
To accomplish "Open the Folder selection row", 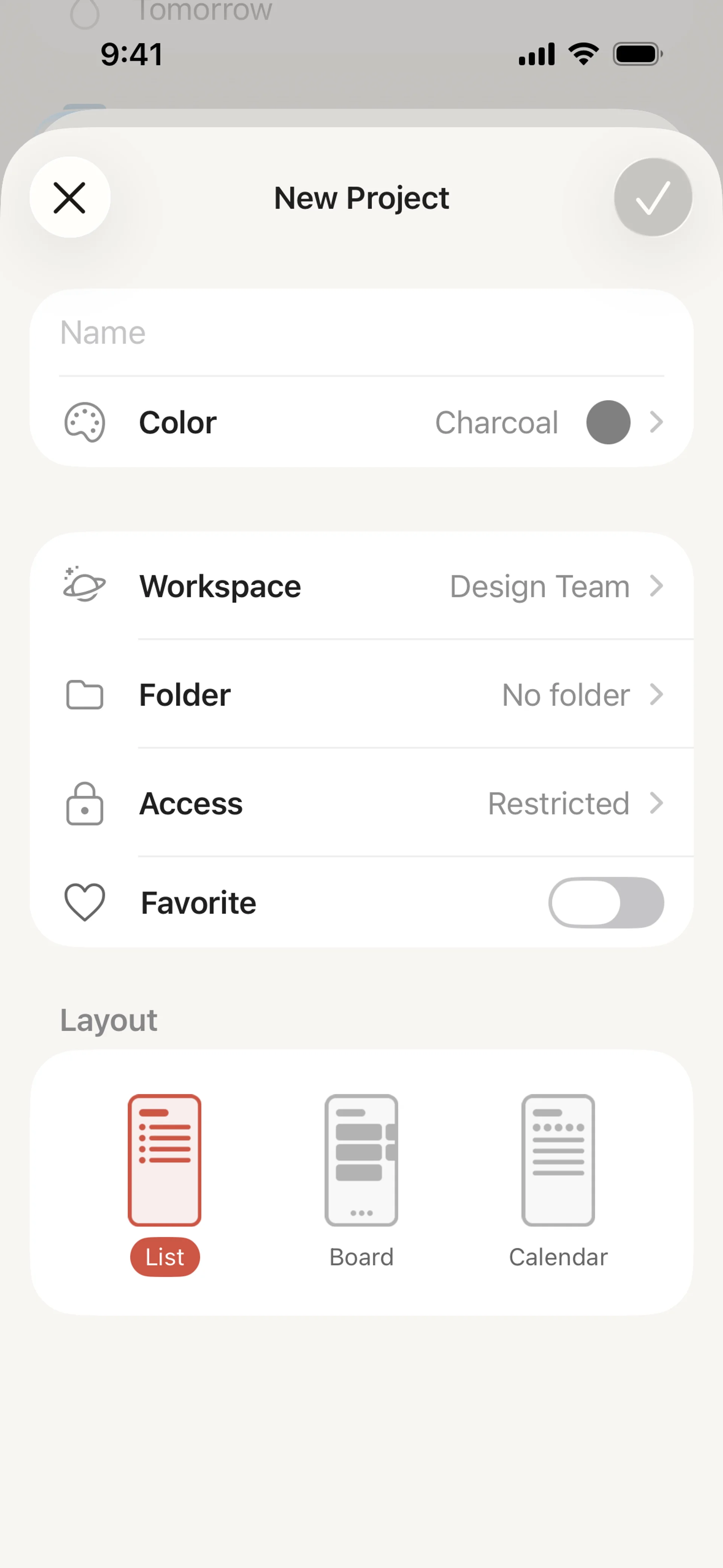I will coord(361,694).
